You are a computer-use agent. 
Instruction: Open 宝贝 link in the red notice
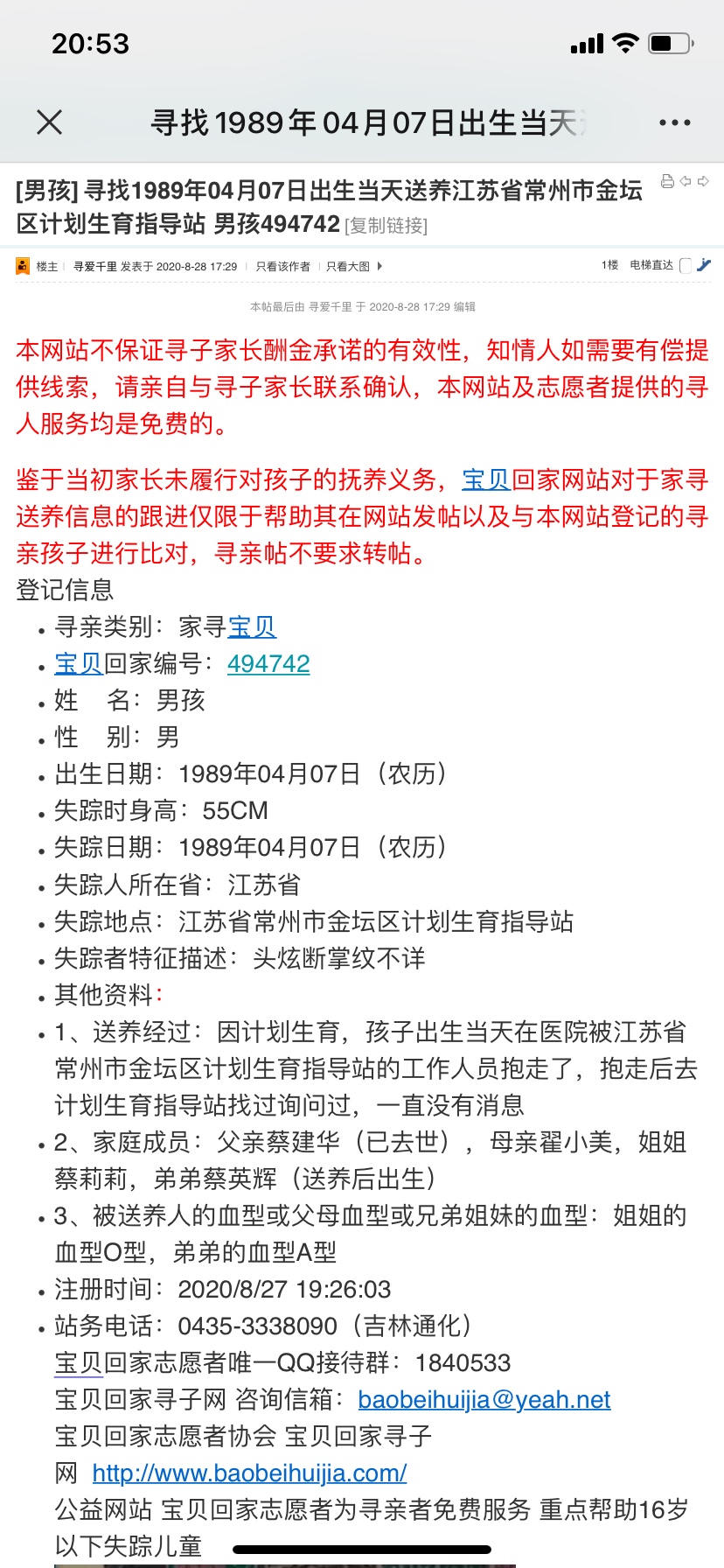[486, 480]
